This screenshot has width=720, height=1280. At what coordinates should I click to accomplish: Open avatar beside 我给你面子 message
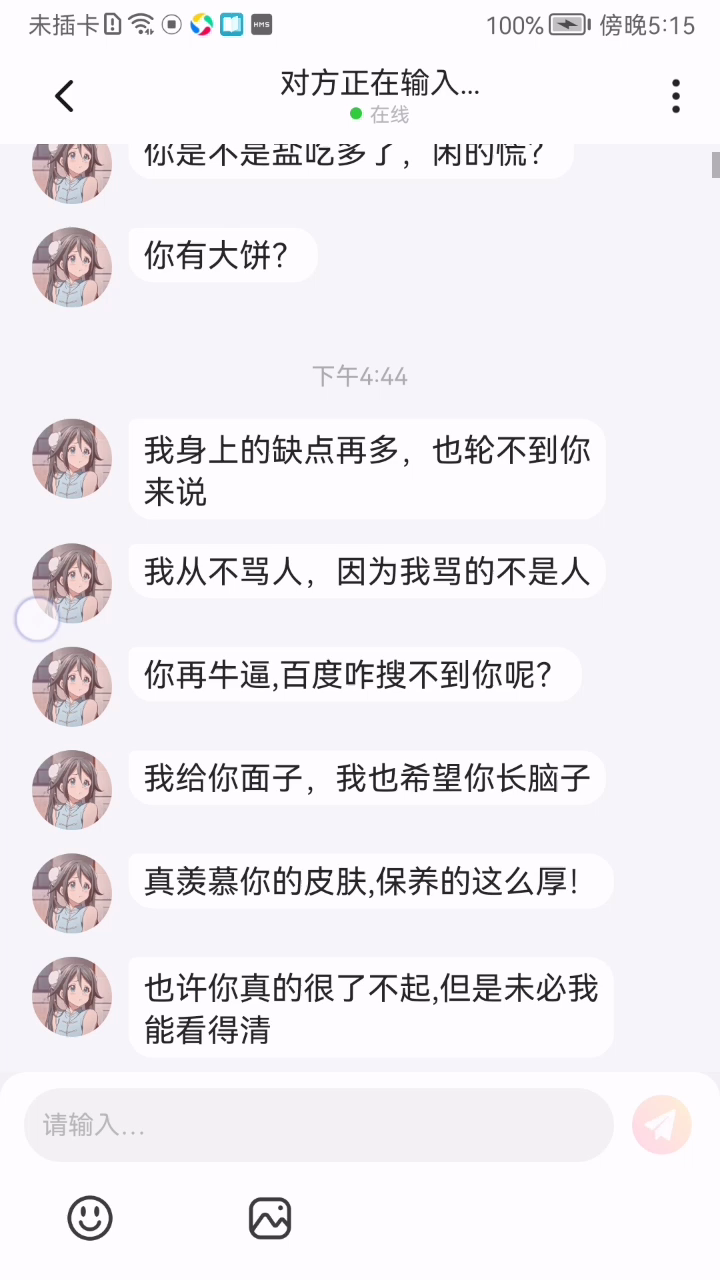72,790
